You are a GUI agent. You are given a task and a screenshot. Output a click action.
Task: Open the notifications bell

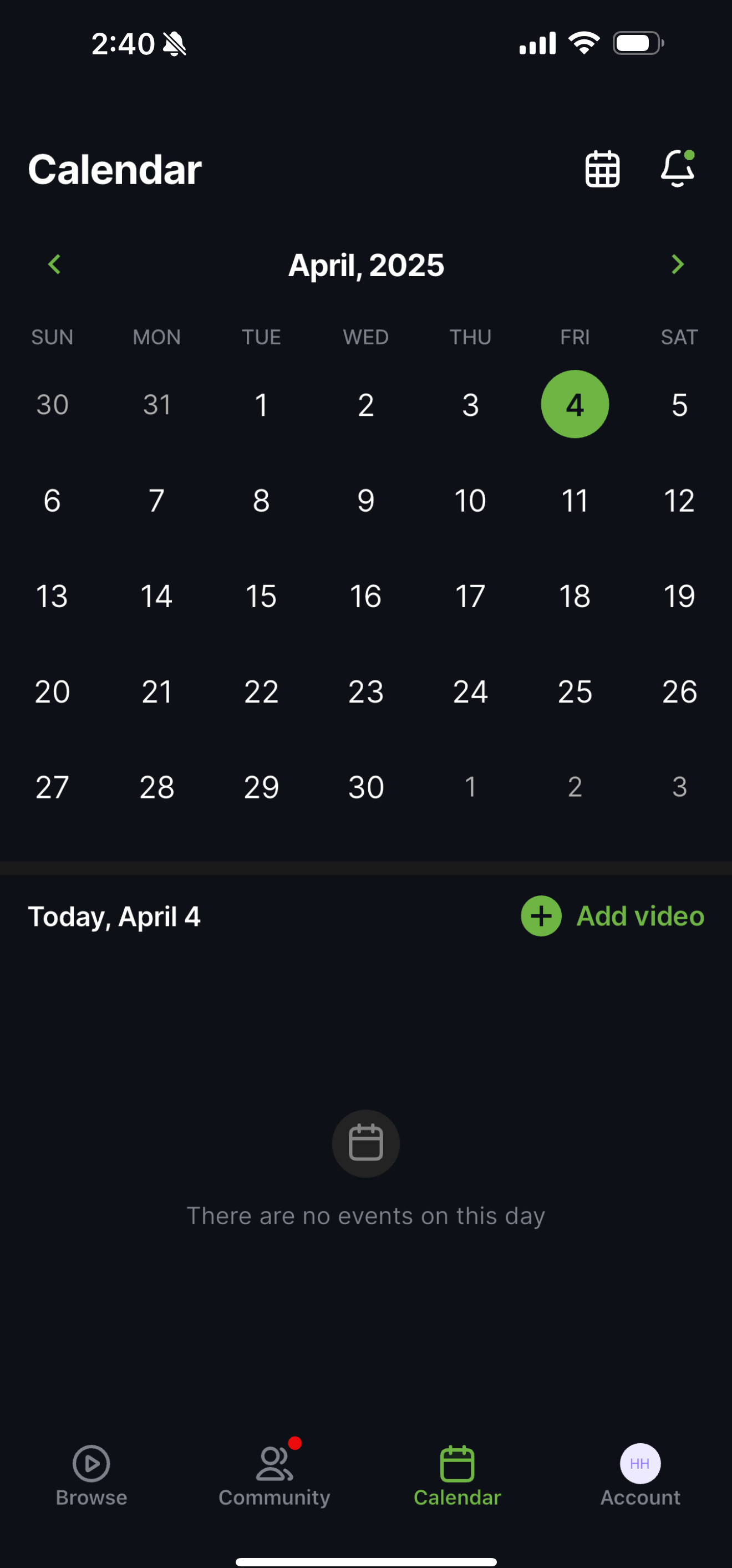click(677, 169)
